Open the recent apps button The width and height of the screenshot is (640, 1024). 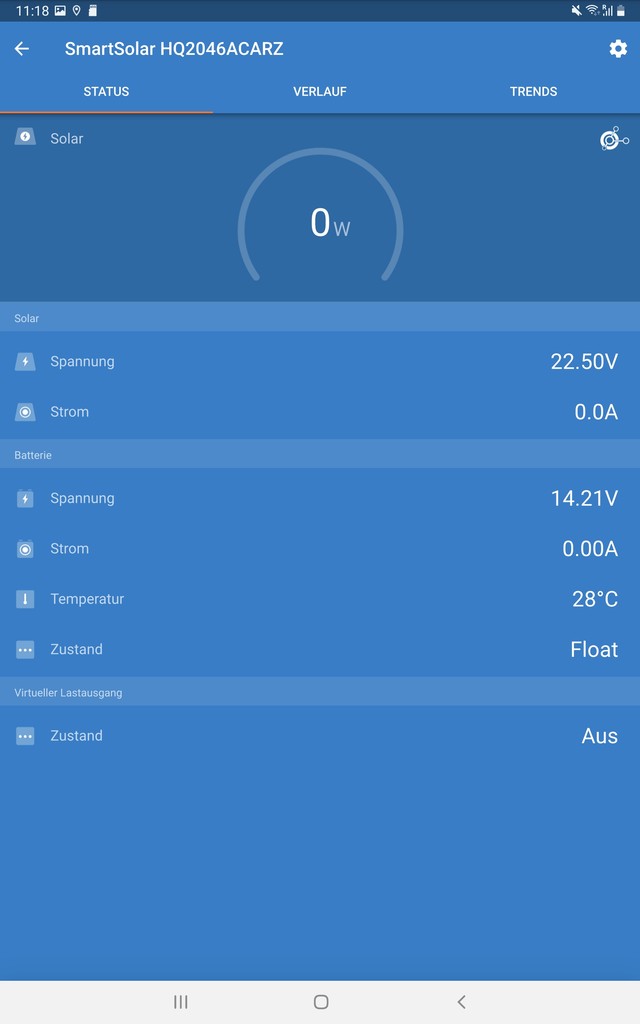[181, 1002]
